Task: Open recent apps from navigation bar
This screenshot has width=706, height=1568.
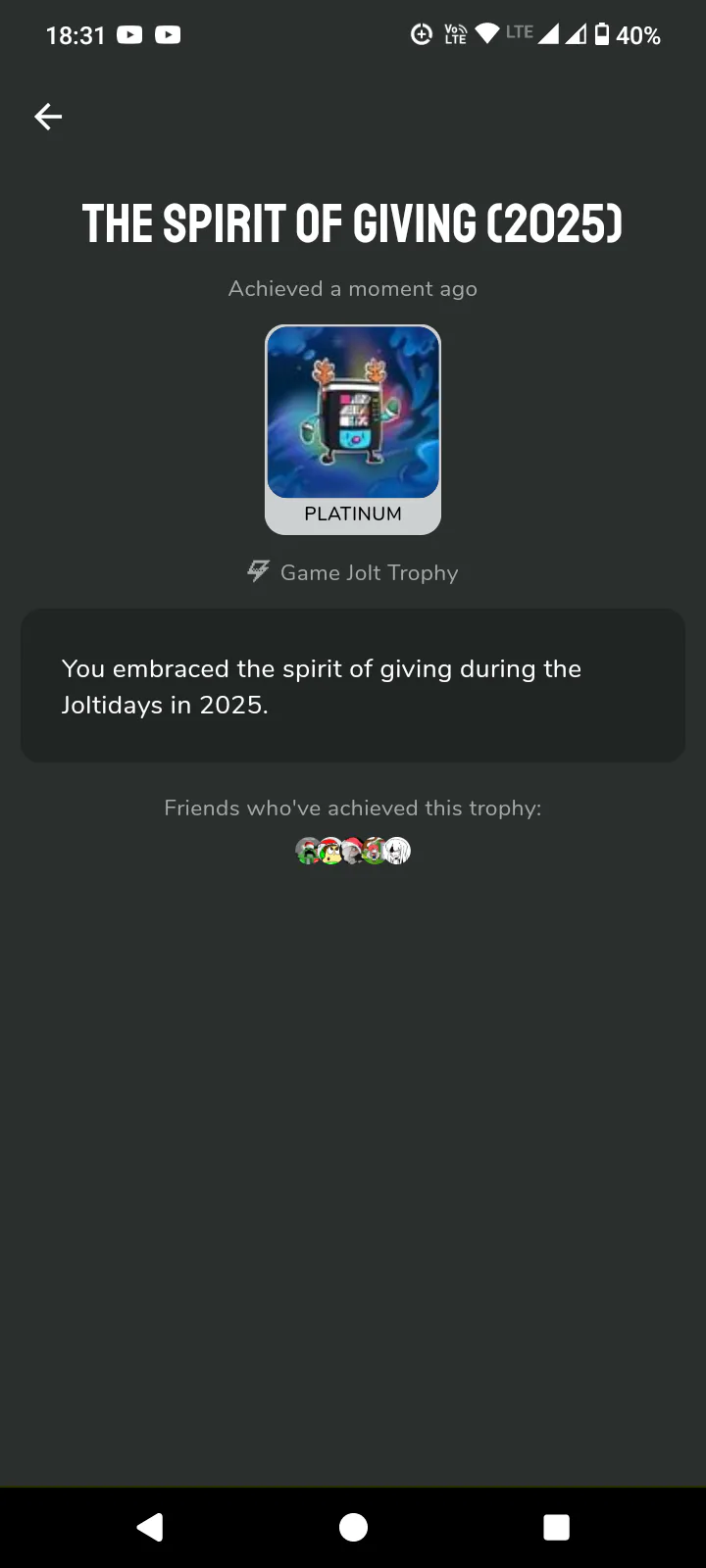Action: pyautogui.click(x=556, y=1527)
